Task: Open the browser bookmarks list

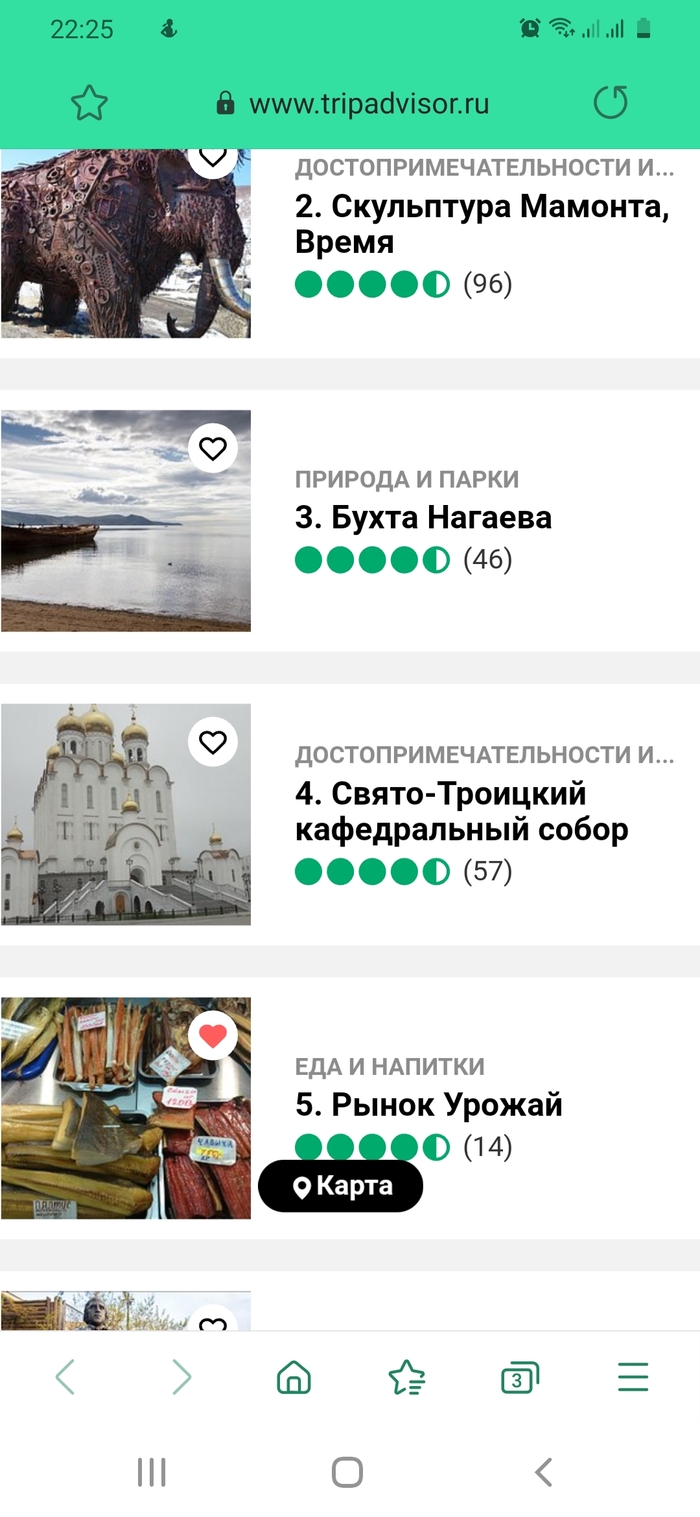Action: (406, 1379)
